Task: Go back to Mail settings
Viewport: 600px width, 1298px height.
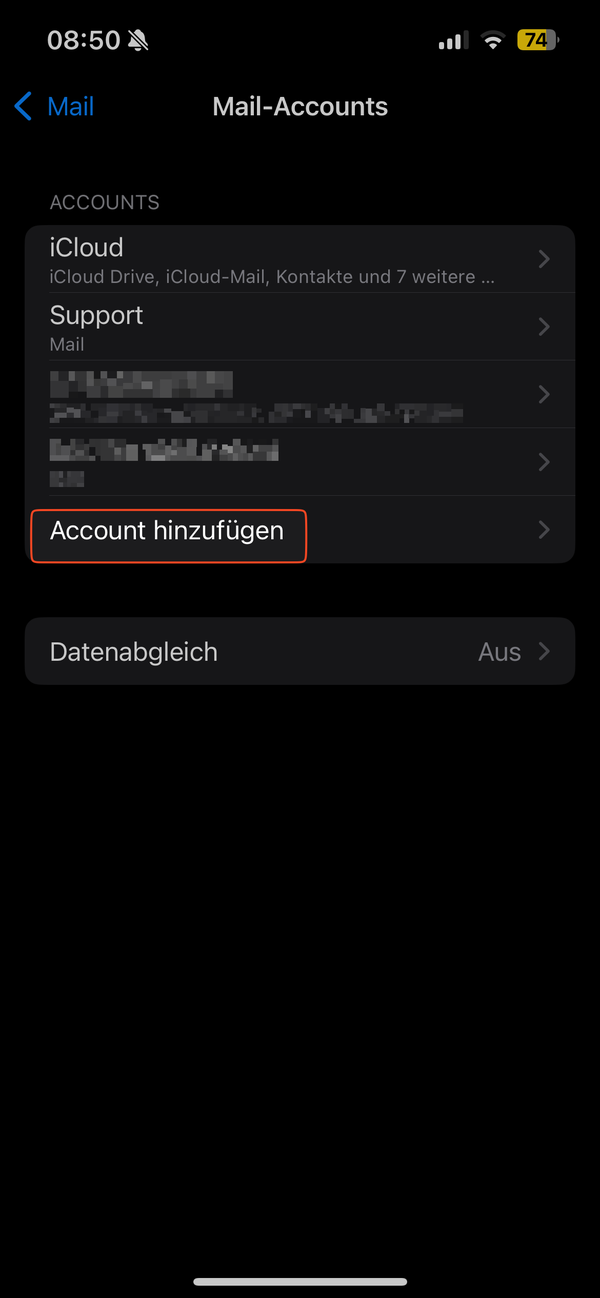Action: point(55,106)
